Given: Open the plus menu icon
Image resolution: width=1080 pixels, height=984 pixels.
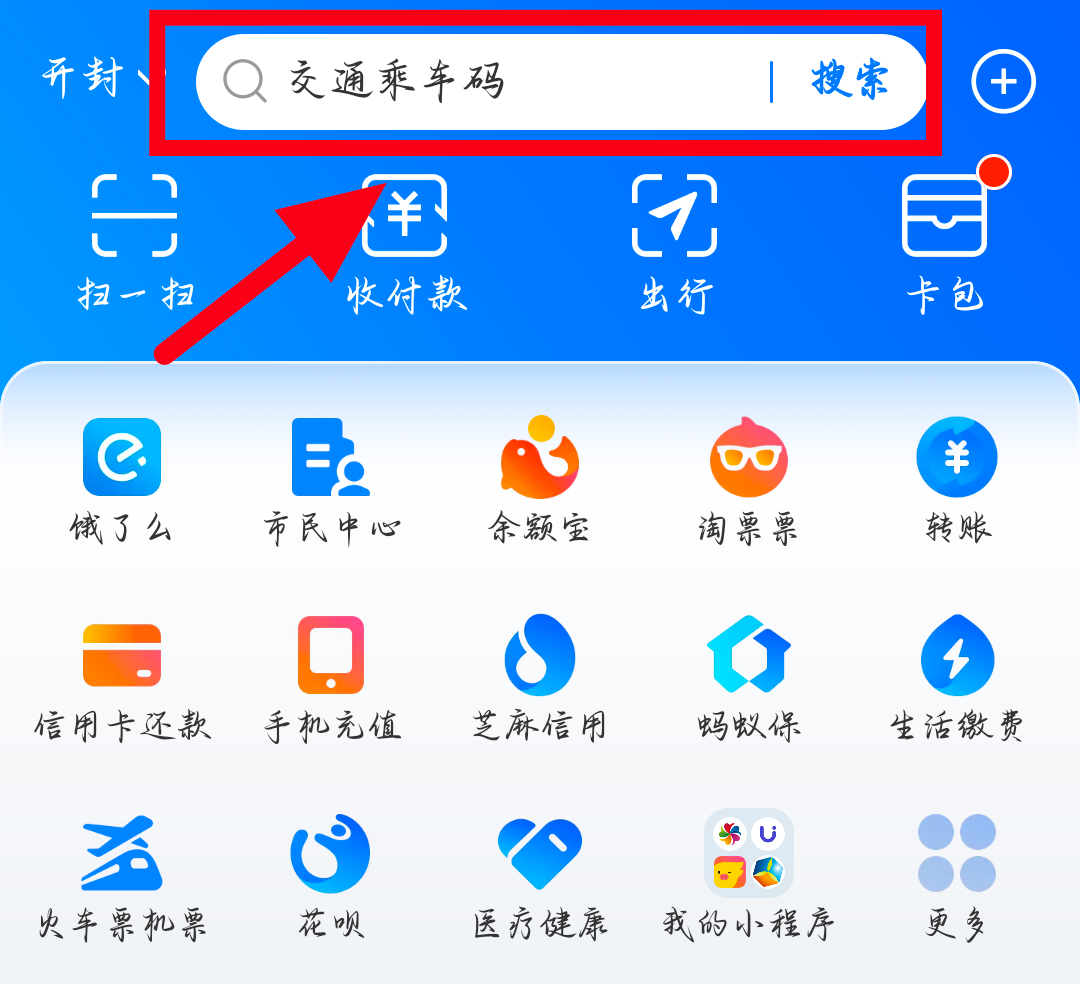Looking at the screenshot, I should click(1003, 81).
